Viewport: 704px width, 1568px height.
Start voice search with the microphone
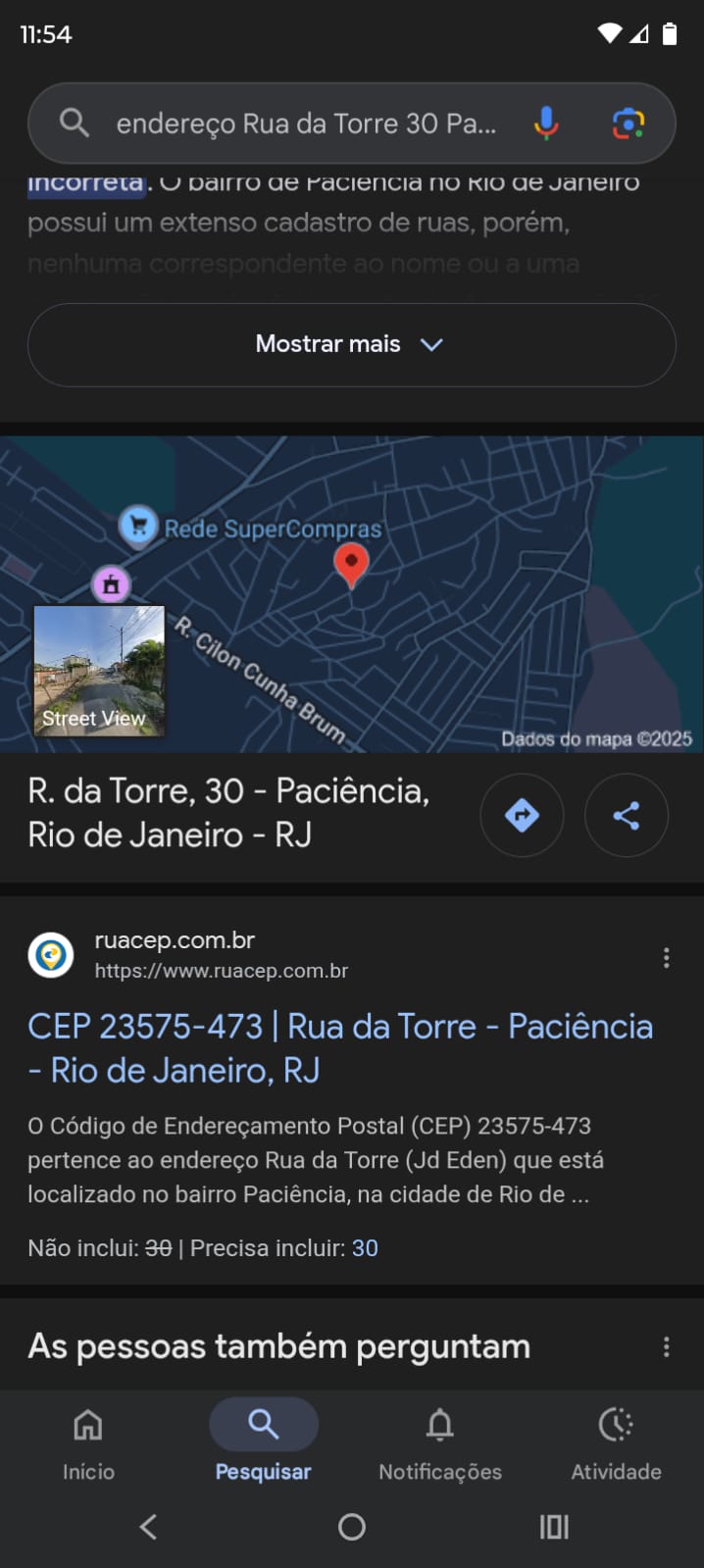[546, 124]
